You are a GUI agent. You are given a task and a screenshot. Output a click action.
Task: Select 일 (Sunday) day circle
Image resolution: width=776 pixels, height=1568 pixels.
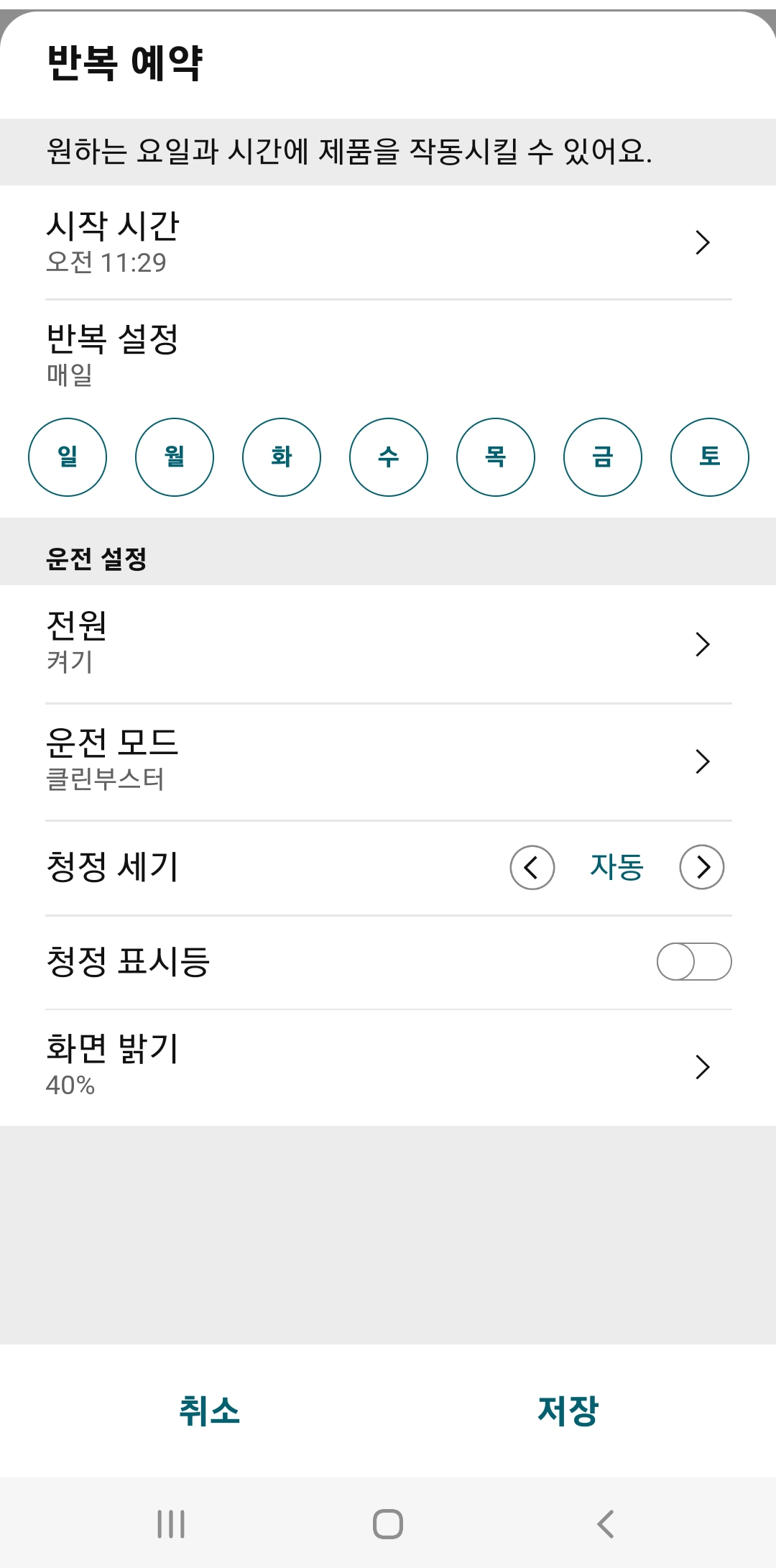pyautogui.click(x=68, y=457)
